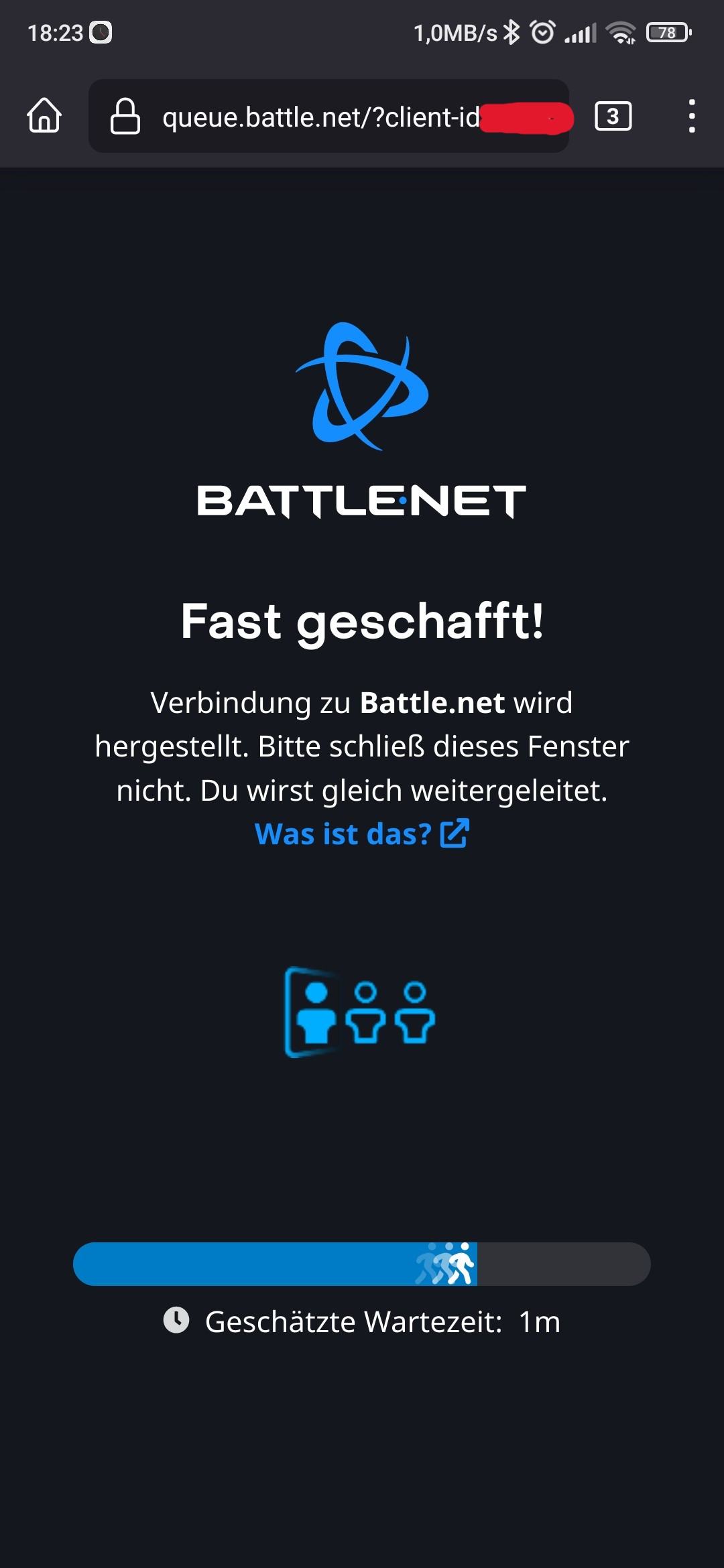
Task: Tap the queue.battle.net address bar
Action: pyautogui.click(x=322, y=117)
